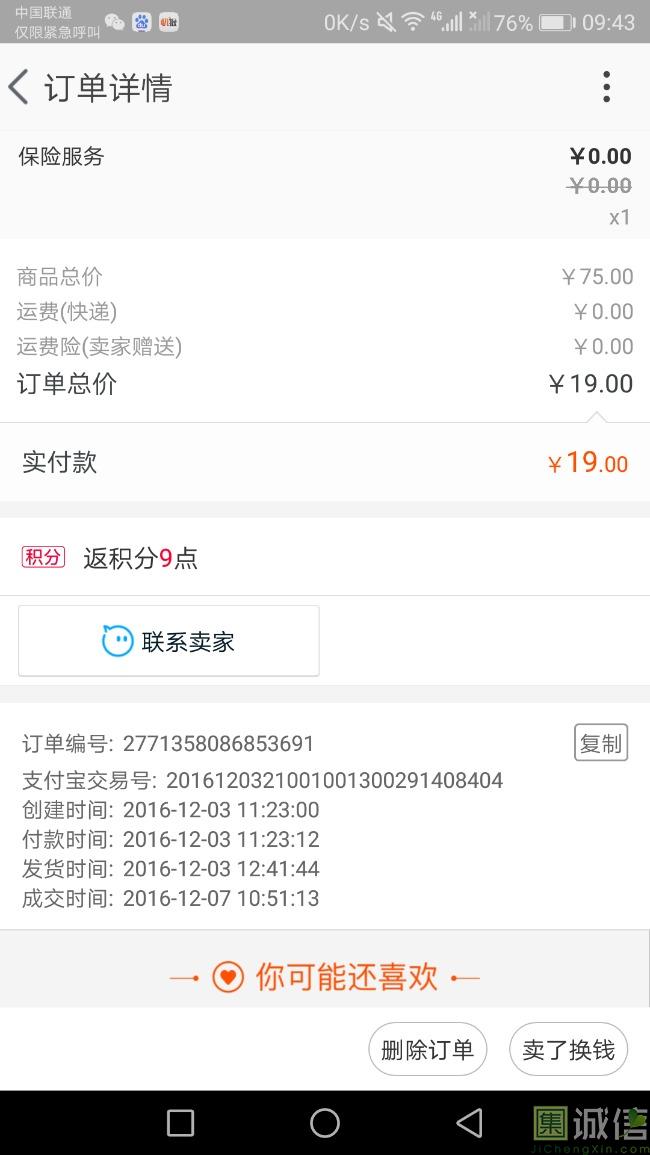Go back from order details page
This screenshot has height=1155, width=650.
click(x=20, y=88)
